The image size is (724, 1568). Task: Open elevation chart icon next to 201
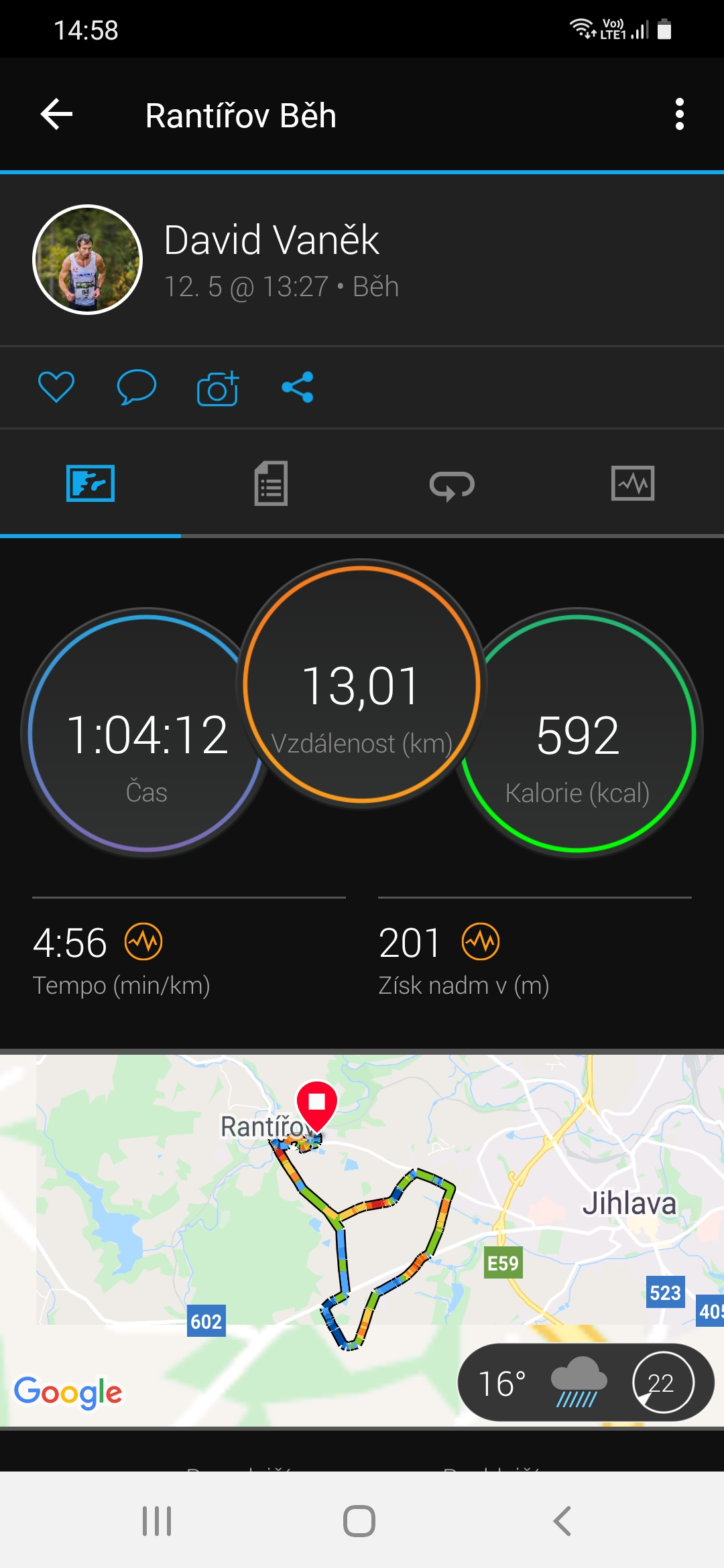pos(481,941)
